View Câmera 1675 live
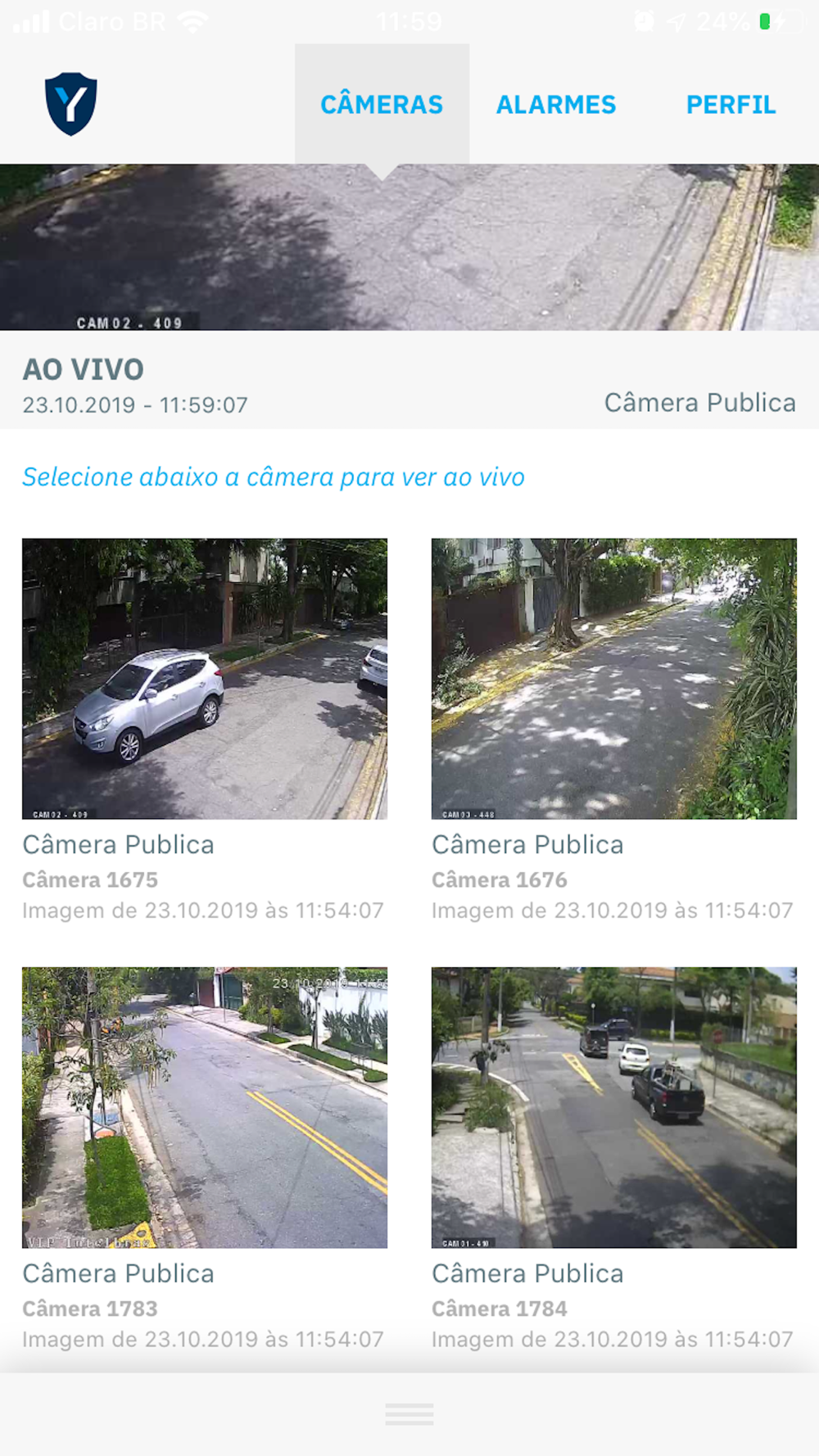The image size is (819, 1456). 205,679
